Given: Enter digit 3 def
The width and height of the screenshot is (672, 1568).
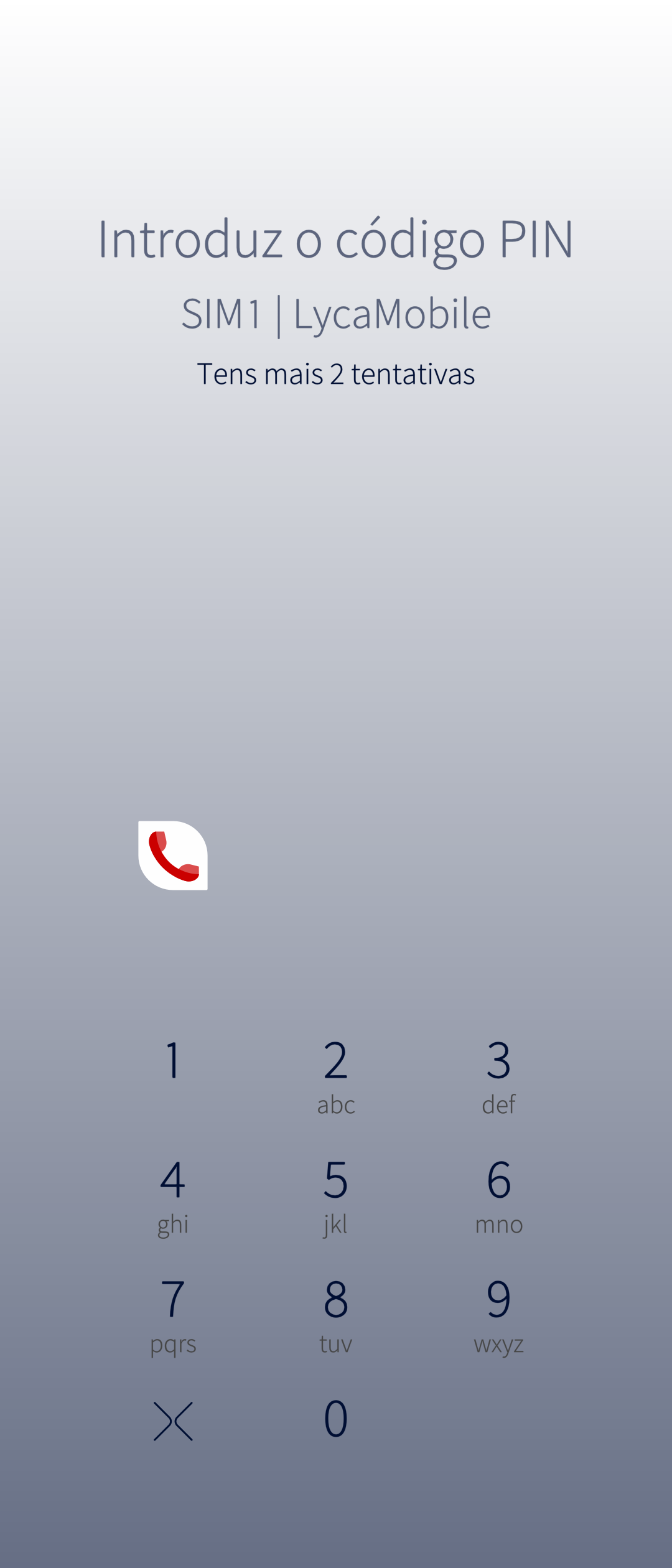Looking at the screenshot, I should coord(499,1075).
